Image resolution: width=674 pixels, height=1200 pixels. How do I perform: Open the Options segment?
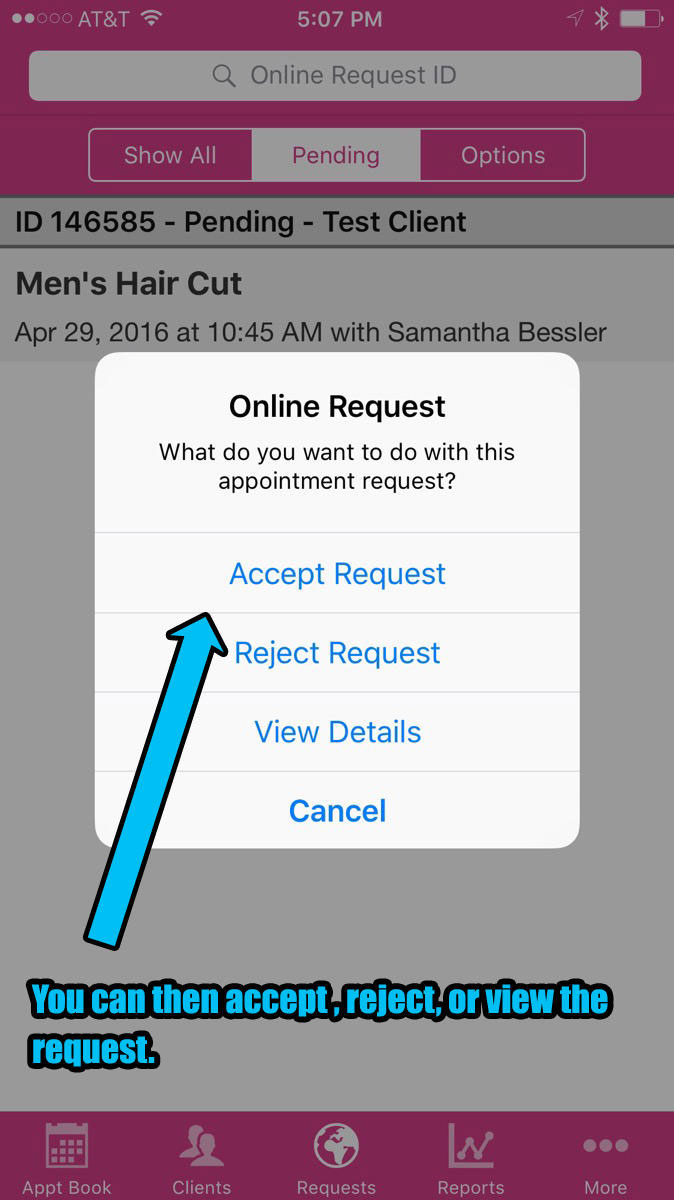(x=502, y=155)
